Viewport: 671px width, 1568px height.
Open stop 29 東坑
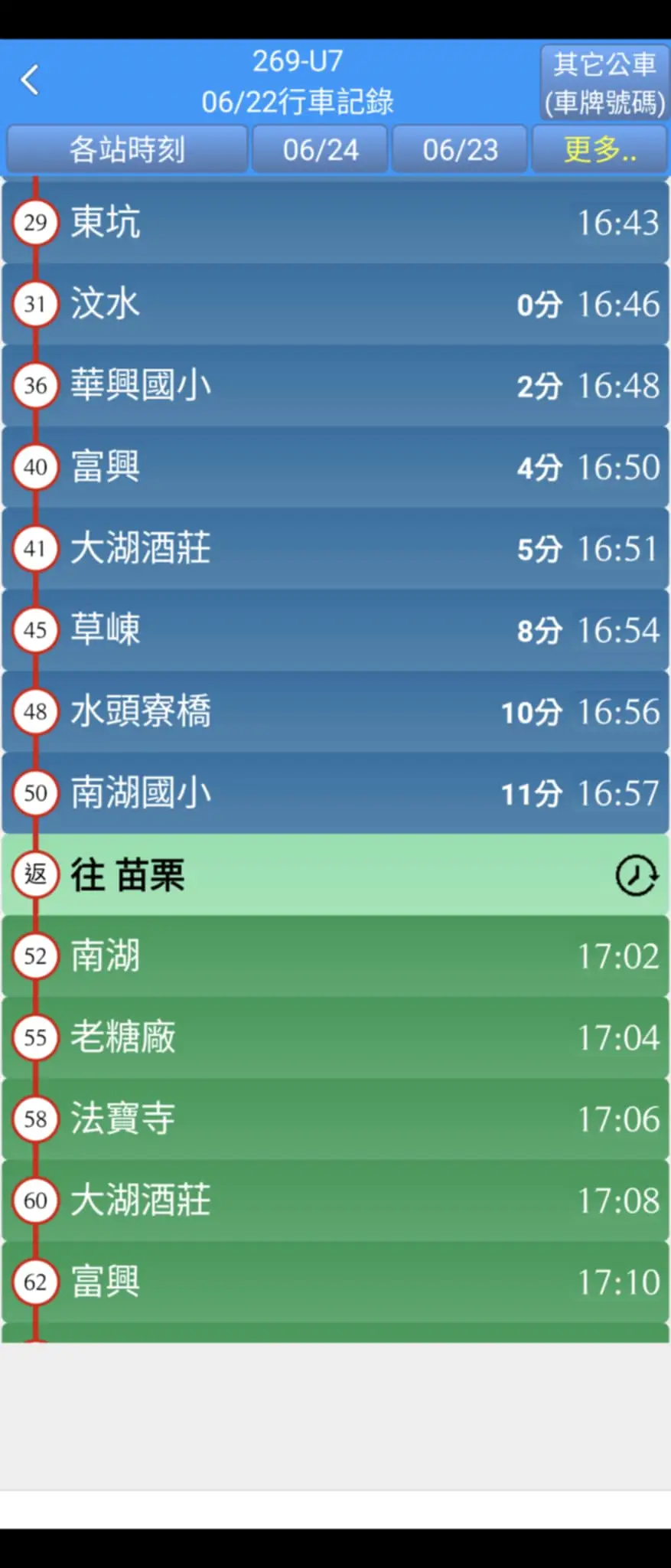[x=335, y=223]
